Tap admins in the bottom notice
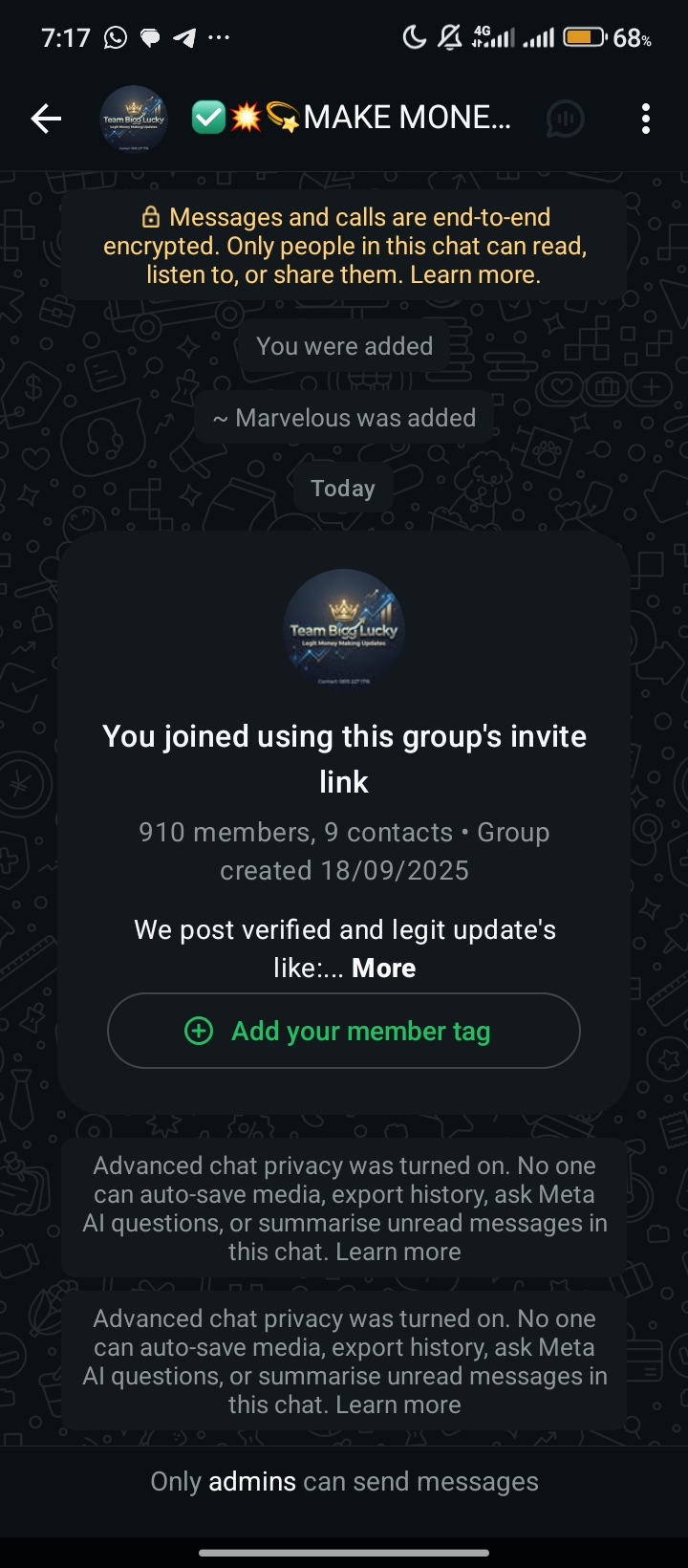The image size is (688, 1568). coord(252,1481)
